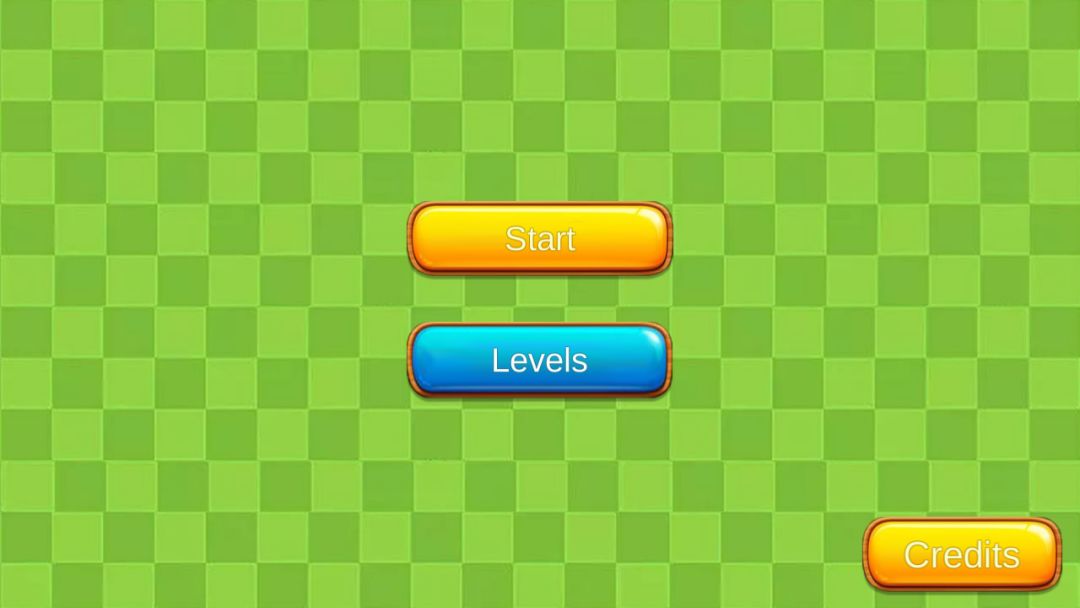This screenshot has width=1080, height=608.
Task: Tap the Start button
Action: [x=539, y=238]
